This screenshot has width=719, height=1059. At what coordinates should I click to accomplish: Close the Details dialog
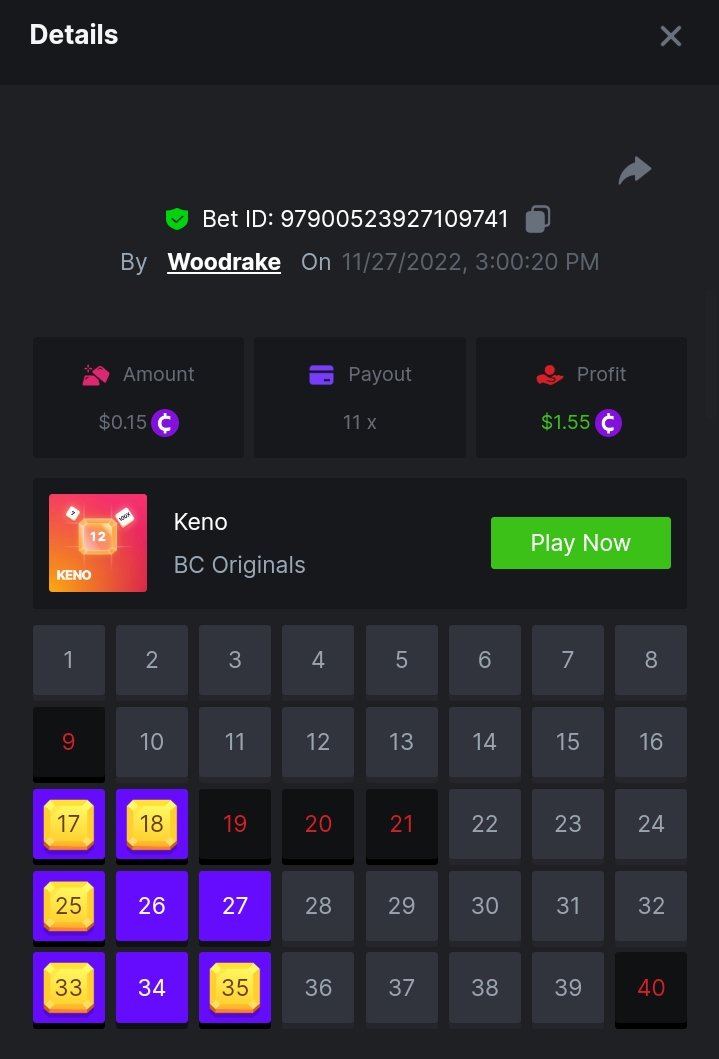click(x=670, y=36)
